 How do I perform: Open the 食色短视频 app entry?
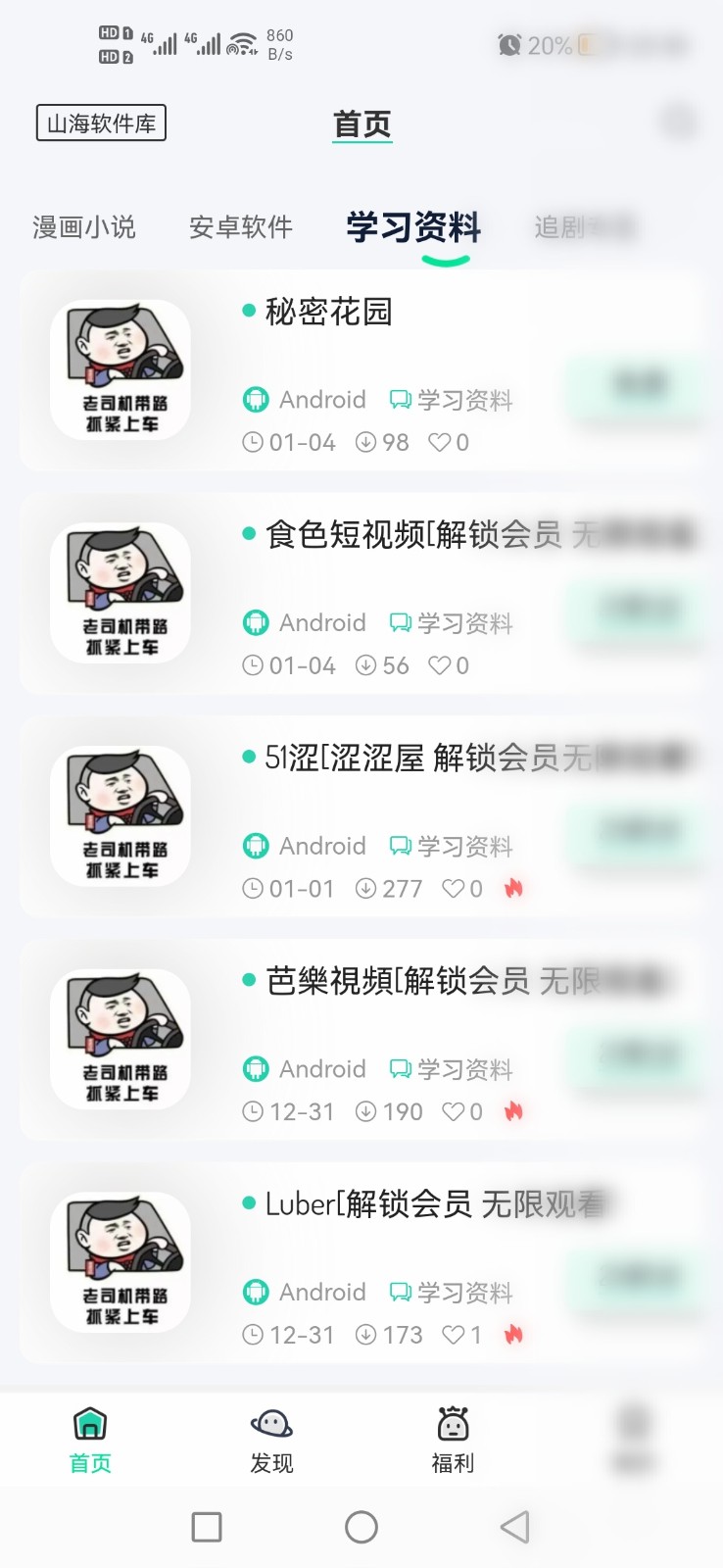411,535
